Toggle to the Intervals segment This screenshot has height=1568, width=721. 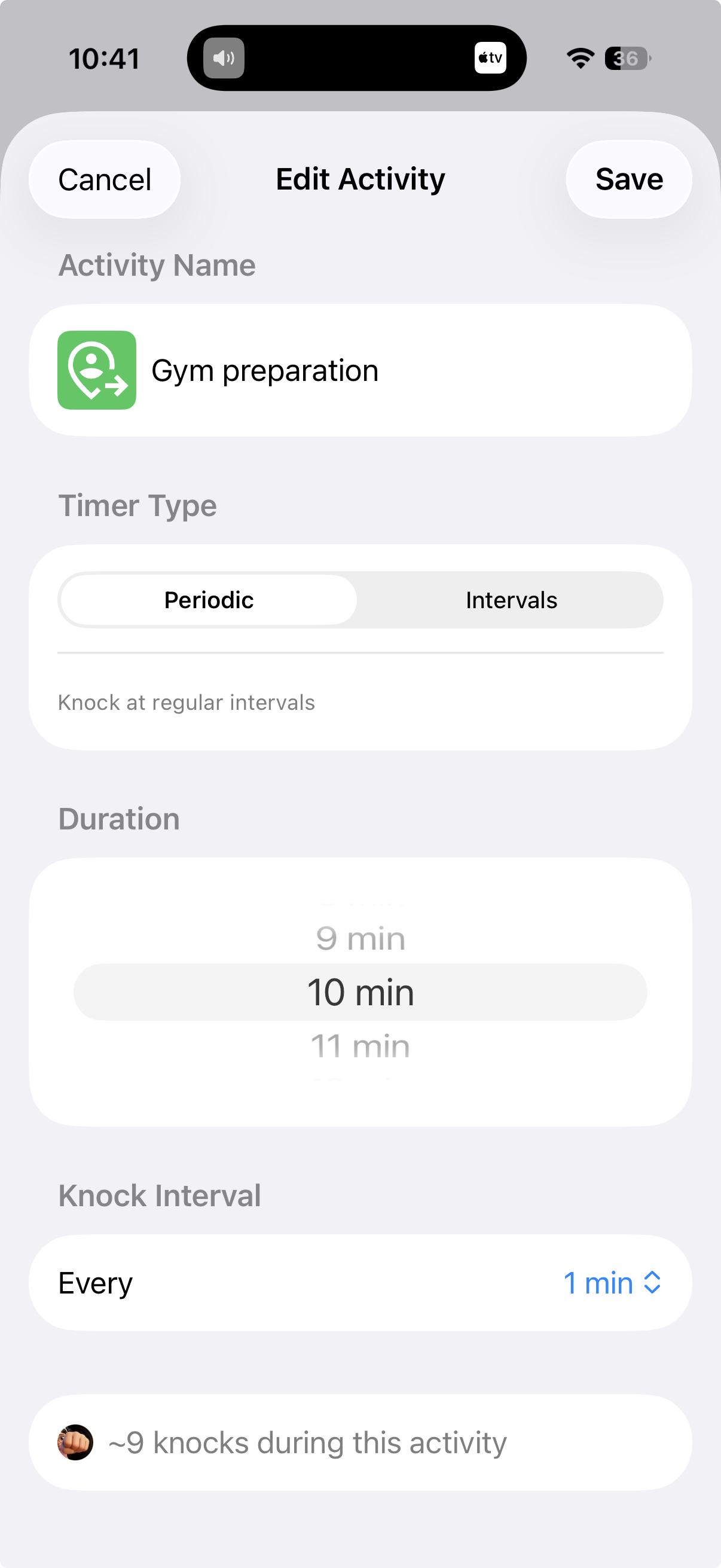click(x=511, y=600)
